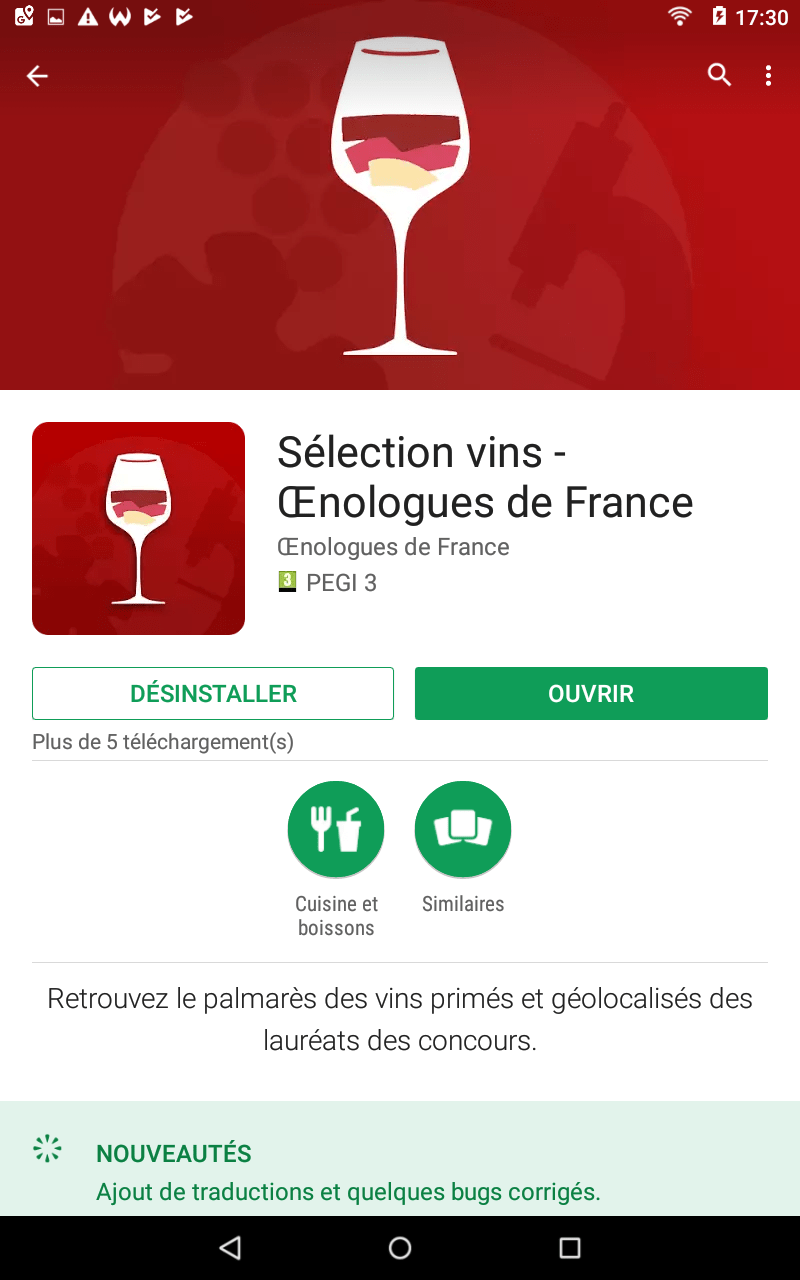The width and height of the screenshot is (800, 1280).
Task: Tap DÉSINSTALLER to uninstall the app
Action: pyautogui.click(x=213, y=693)
